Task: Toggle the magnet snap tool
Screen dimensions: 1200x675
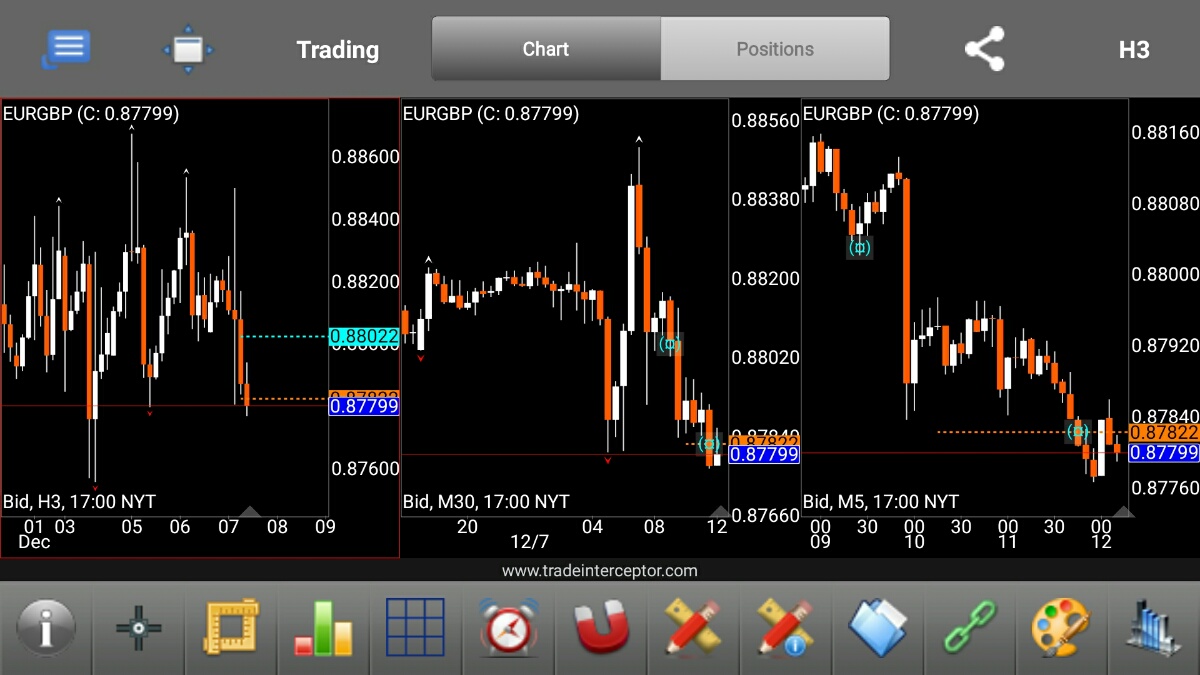Action: click(x=601, y=630)
